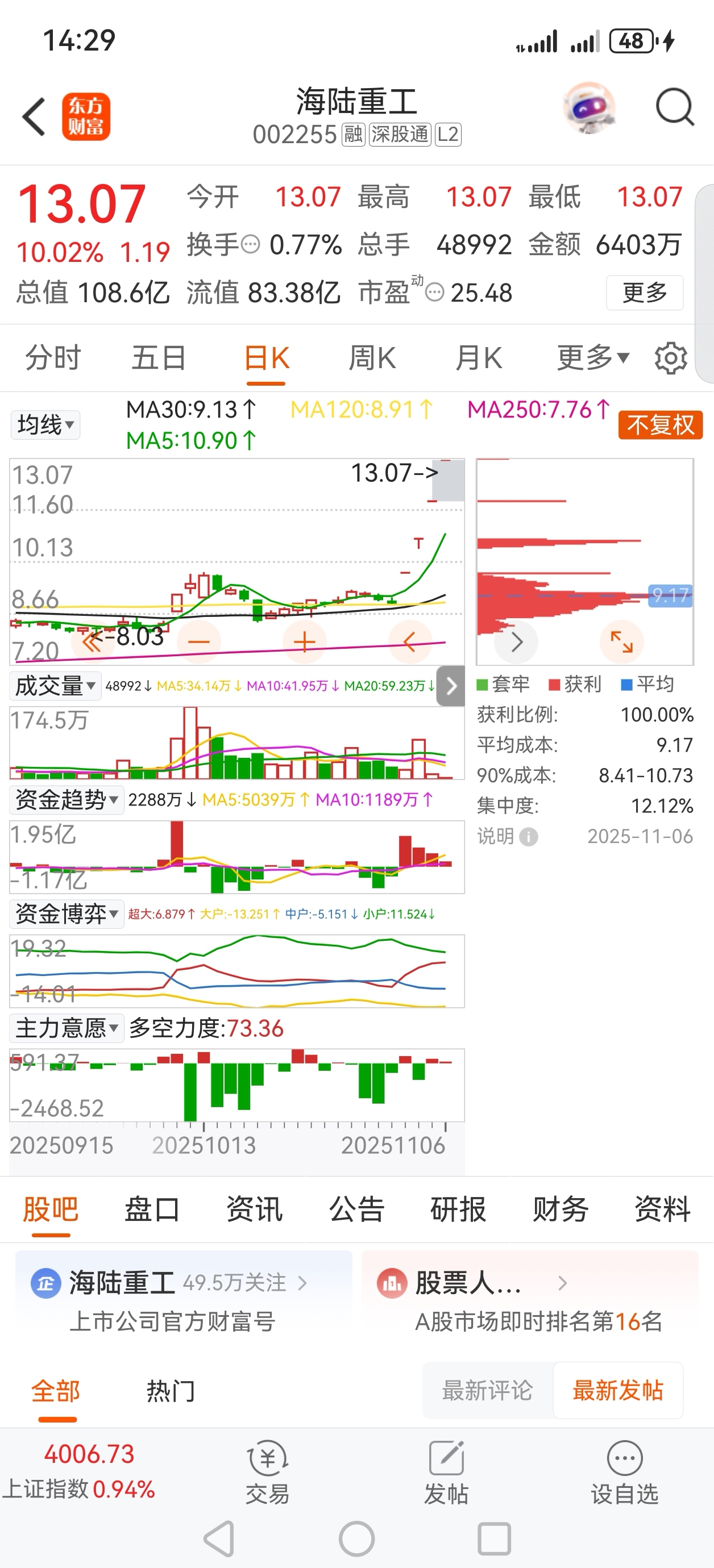This screenshot has height=1568, width=714.
Task: Expand the 更多 chart period dropdown
Action: pos(593,358)
